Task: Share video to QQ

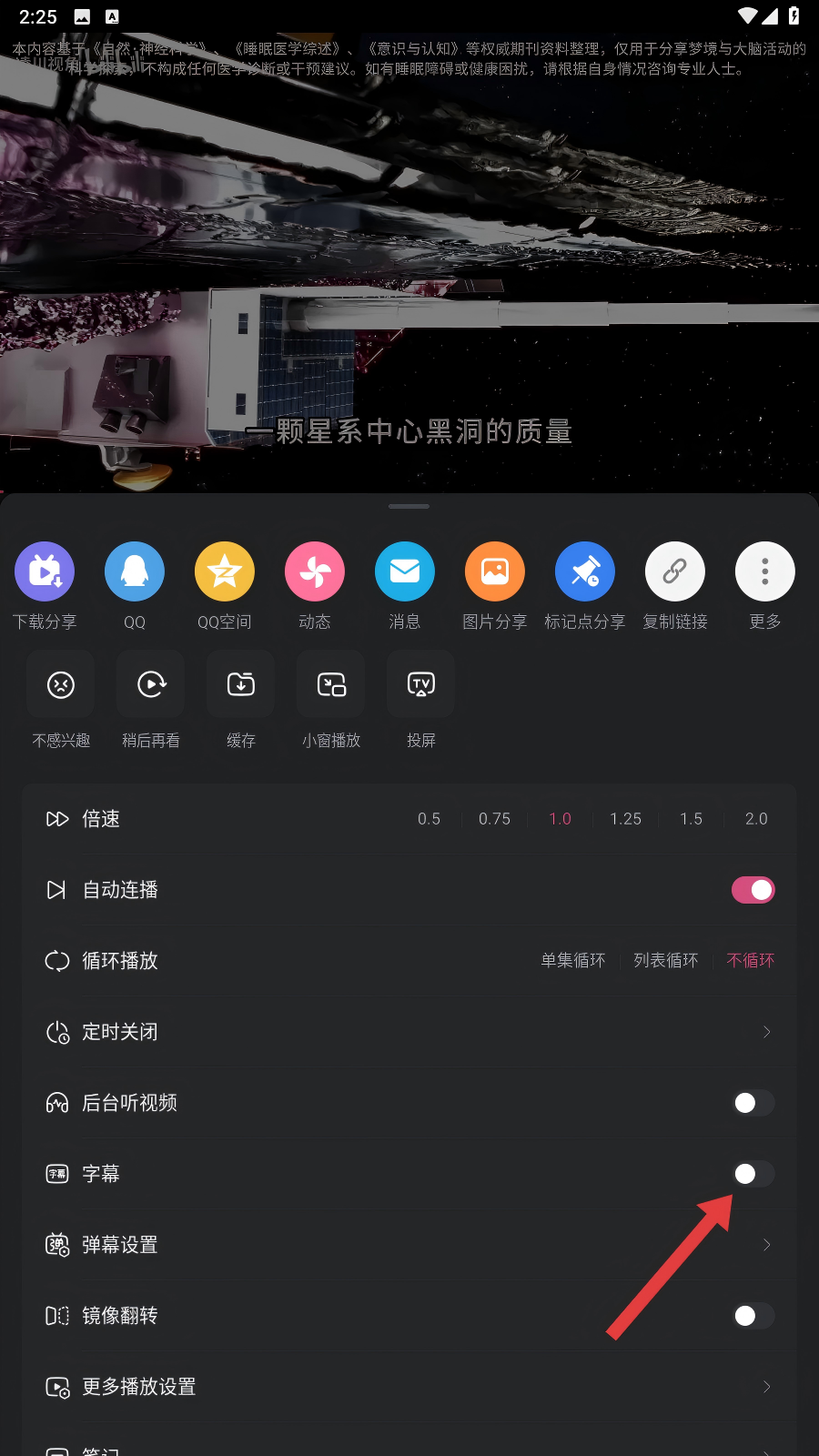Action: 135,572
